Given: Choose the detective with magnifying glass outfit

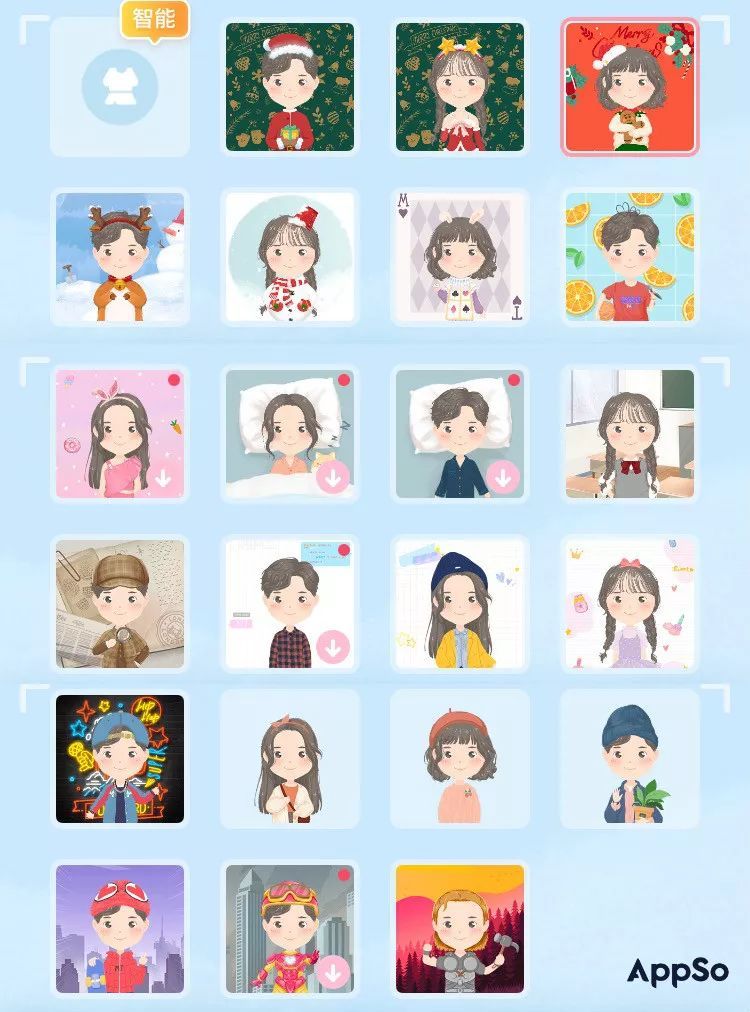Looking at the screenshot, I should pos(120,603).
